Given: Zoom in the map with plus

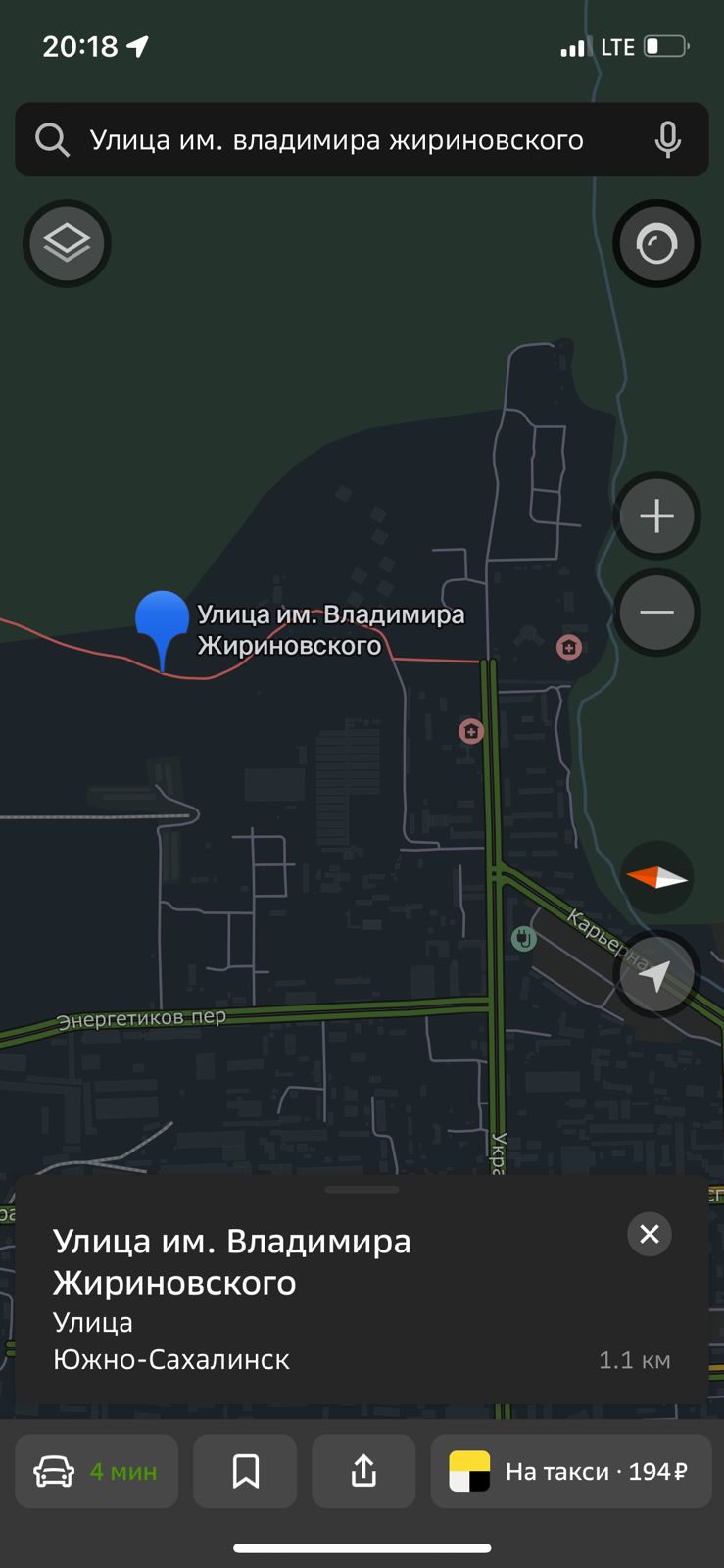Looking at the screenshot, I should 656,515.
